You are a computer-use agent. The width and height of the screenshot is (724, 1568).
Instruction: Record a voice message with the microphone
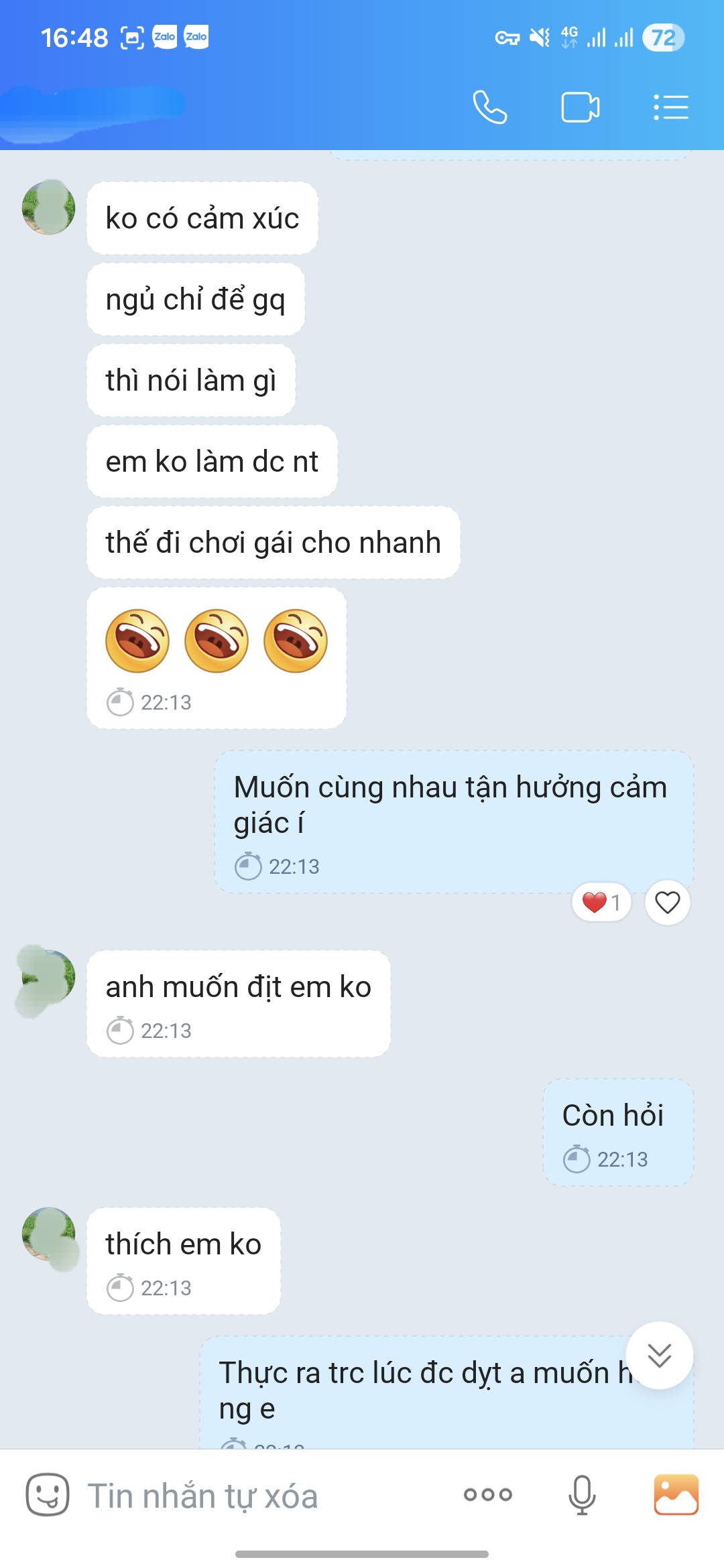pyautogui.click(x=581, y=1494)
